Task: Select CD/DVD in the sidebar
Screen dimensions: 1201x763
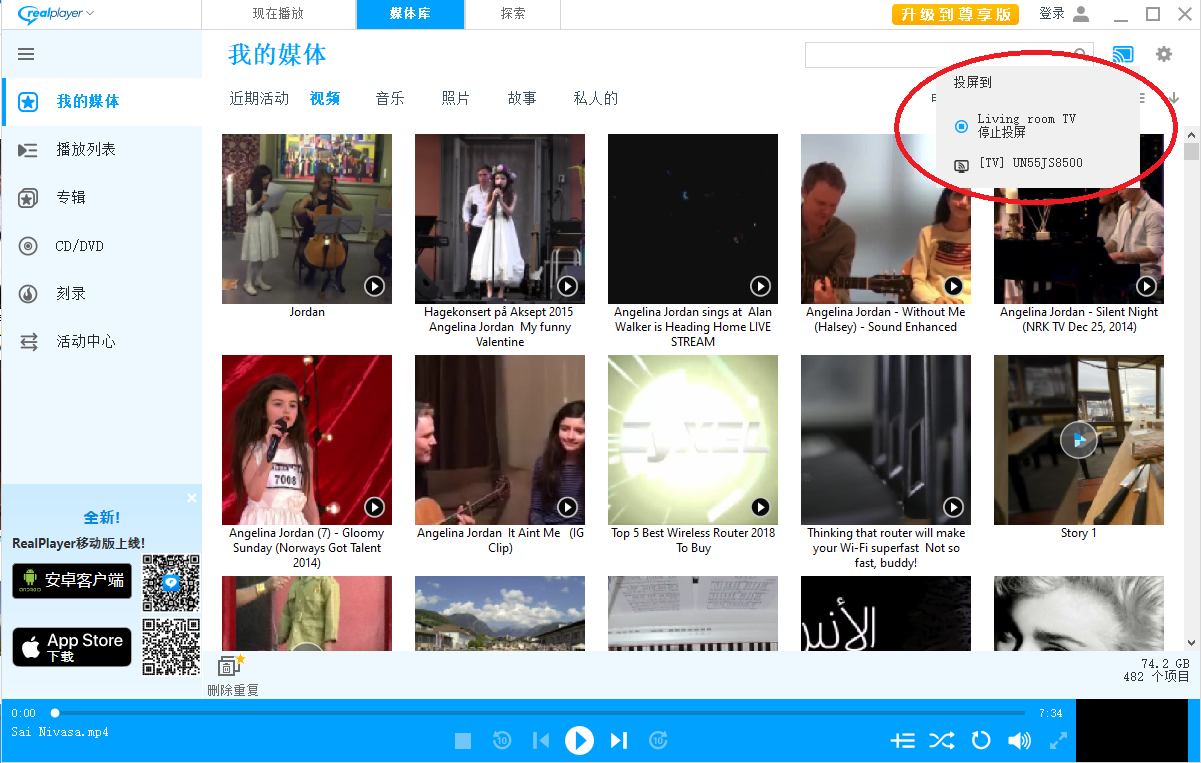Action: [80, 246]
